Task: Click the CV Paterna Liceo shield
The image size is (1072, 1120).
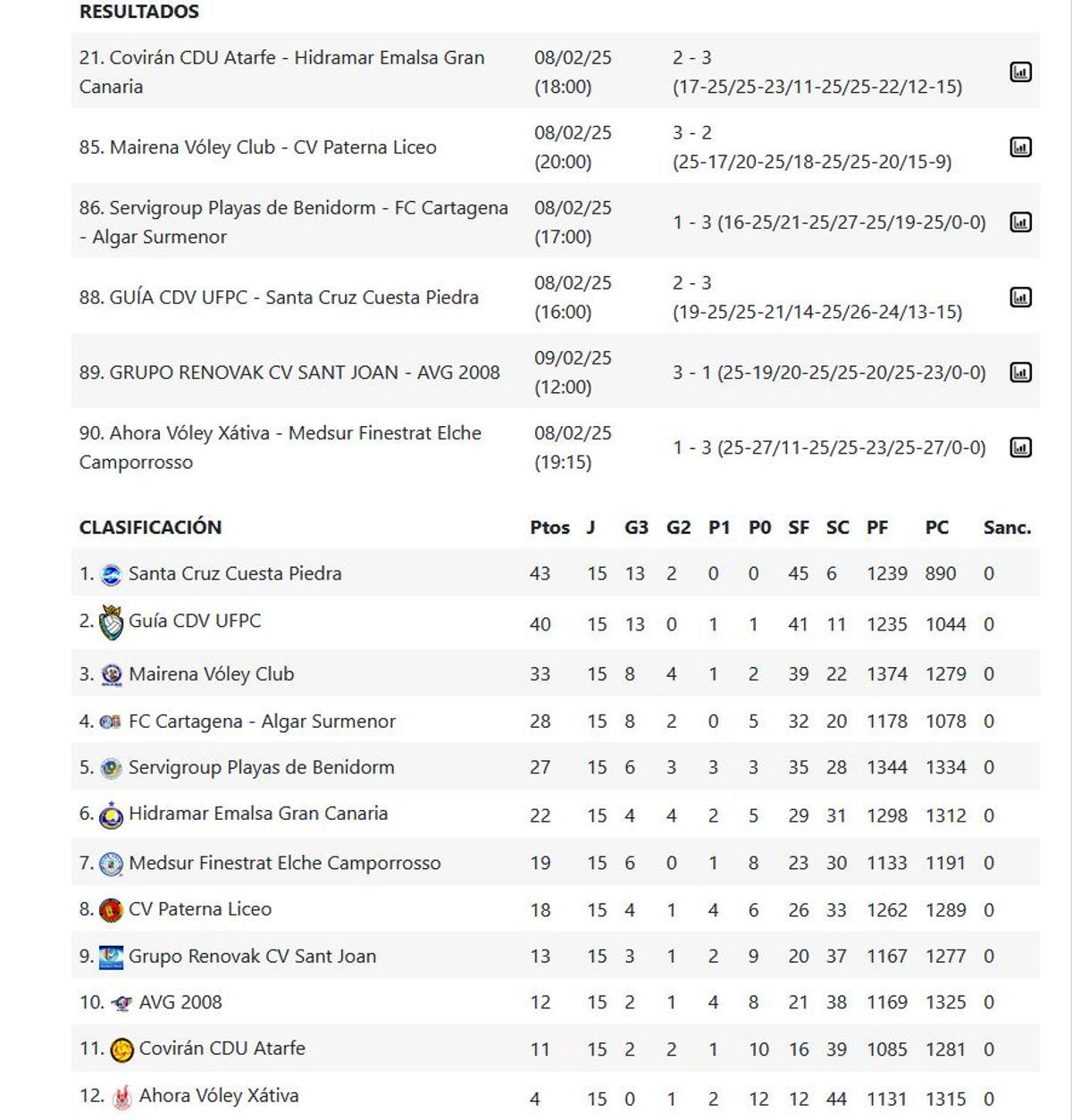Action: pos(110,908)
